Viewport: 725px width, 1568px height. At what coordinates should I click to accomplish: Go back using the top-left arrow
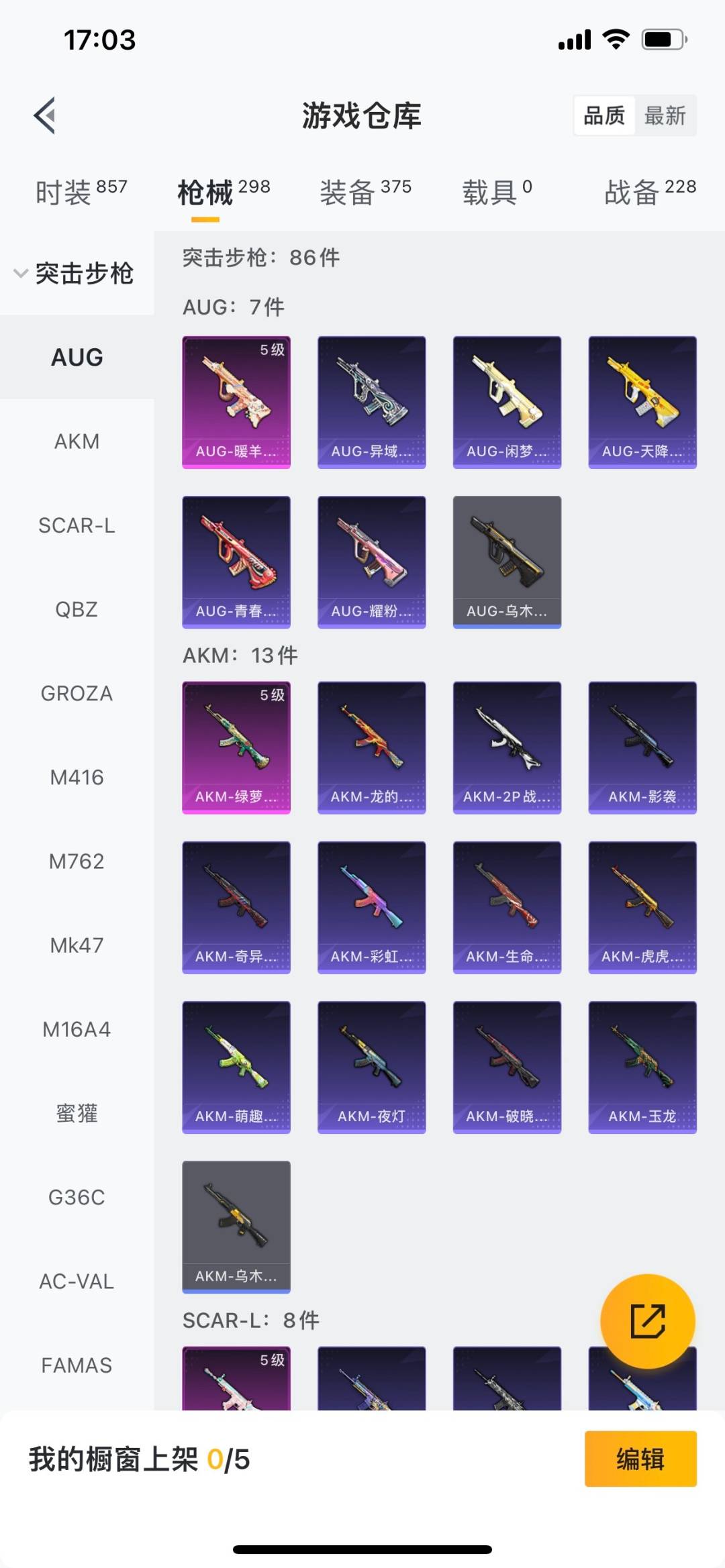click(45, 115)
